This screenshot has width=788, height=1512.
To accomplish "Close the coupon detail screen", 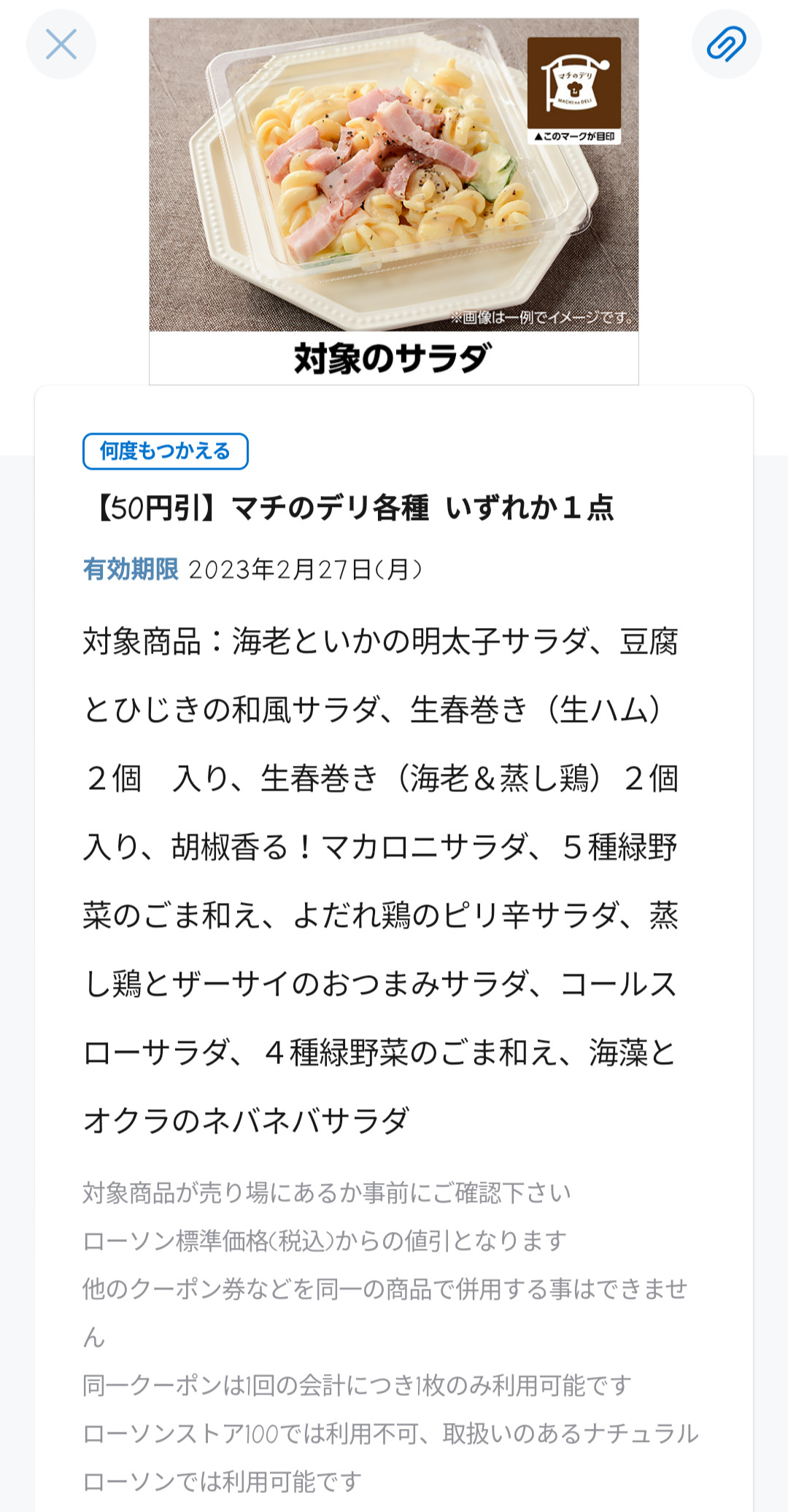I will pos(61,44).
